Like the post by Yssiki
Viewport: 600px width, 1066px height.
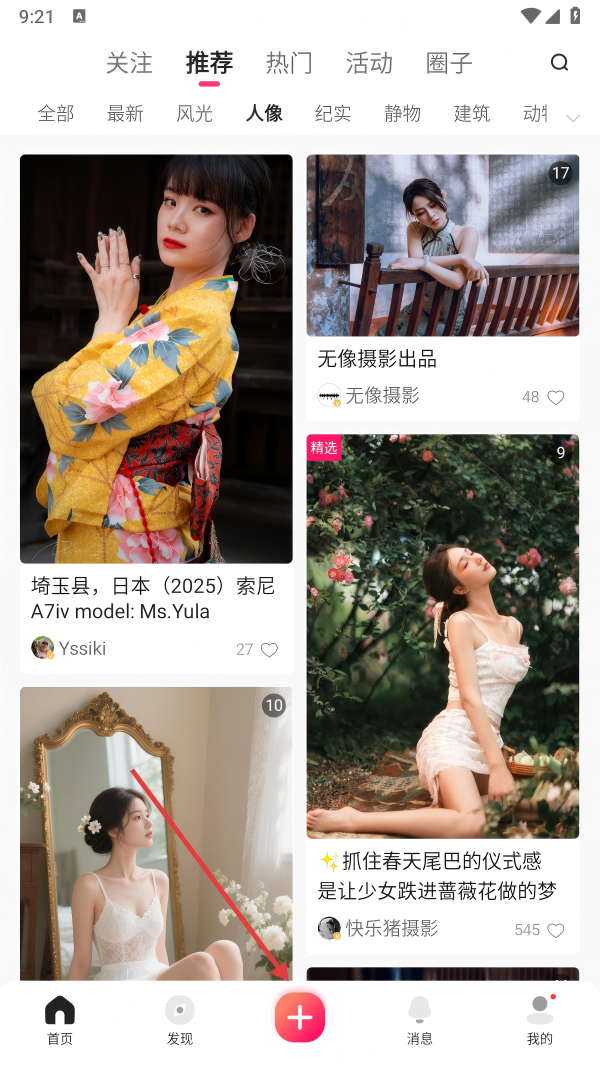coord(269,650)
